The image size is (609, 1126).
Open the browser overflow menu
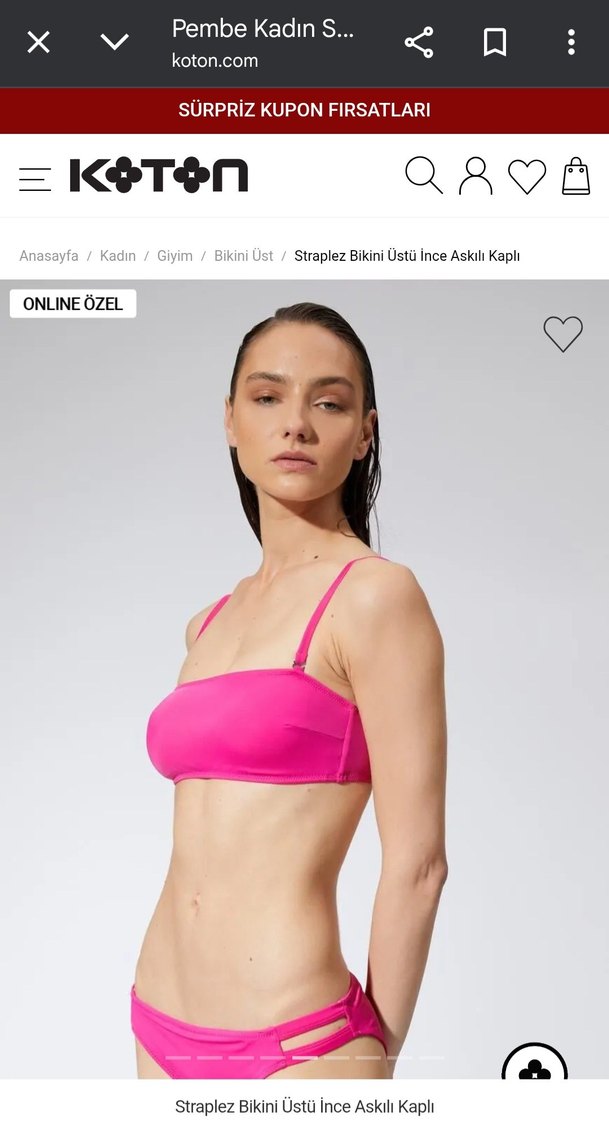[571, 42]
